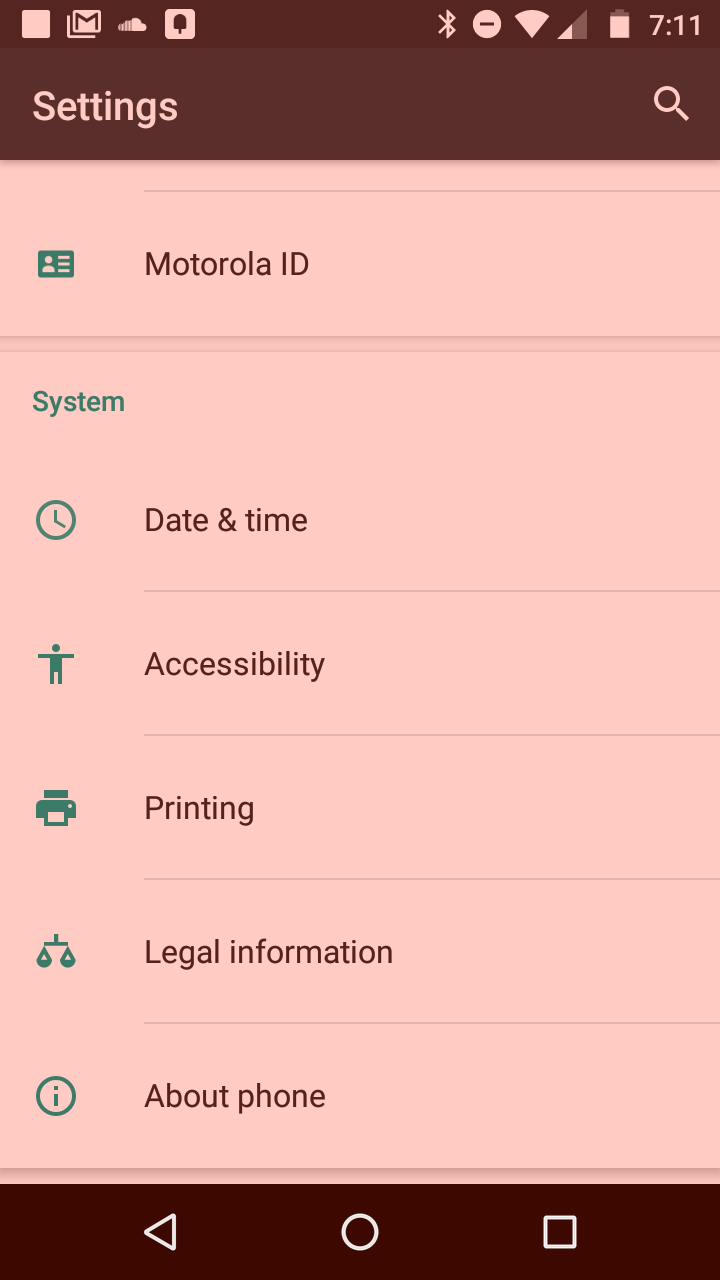This screenshot has width=720, height=1280.
Task: Open Date & time settings
Action: tap(360, 520)
